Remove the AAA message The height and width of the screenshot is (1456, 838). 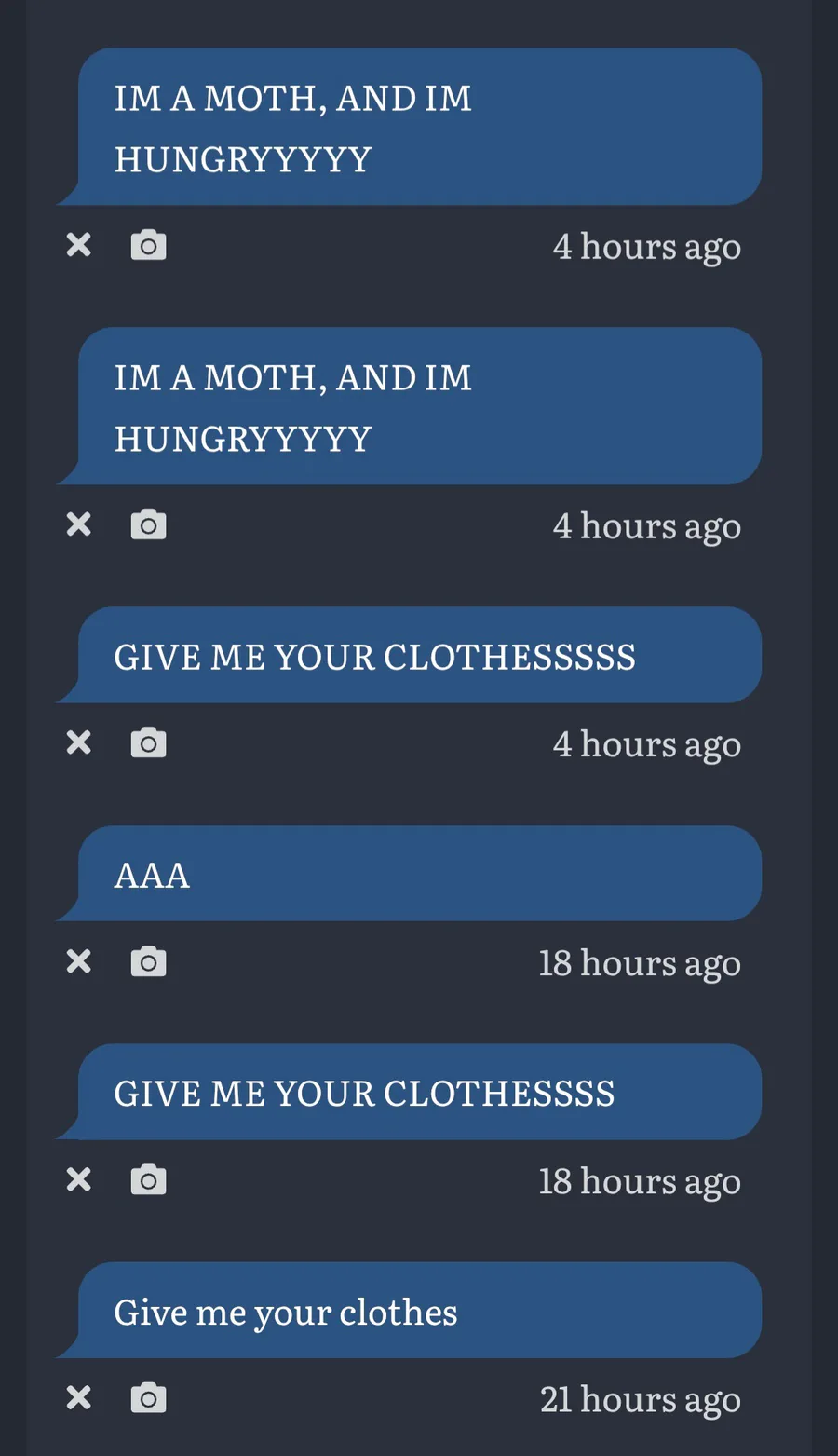[x=79, y=961]
